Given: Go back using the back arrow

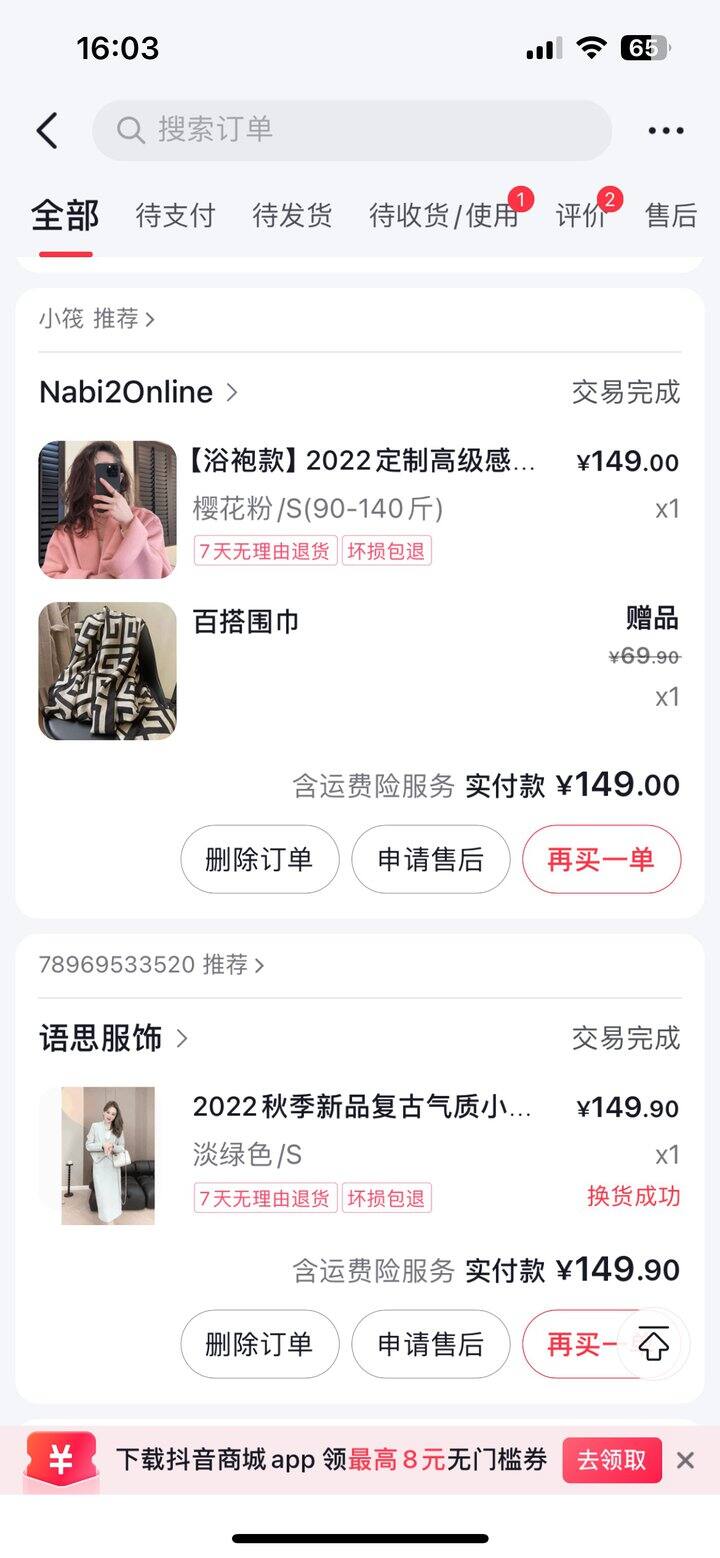Looking at the screenshot, I should pos(47,130).
